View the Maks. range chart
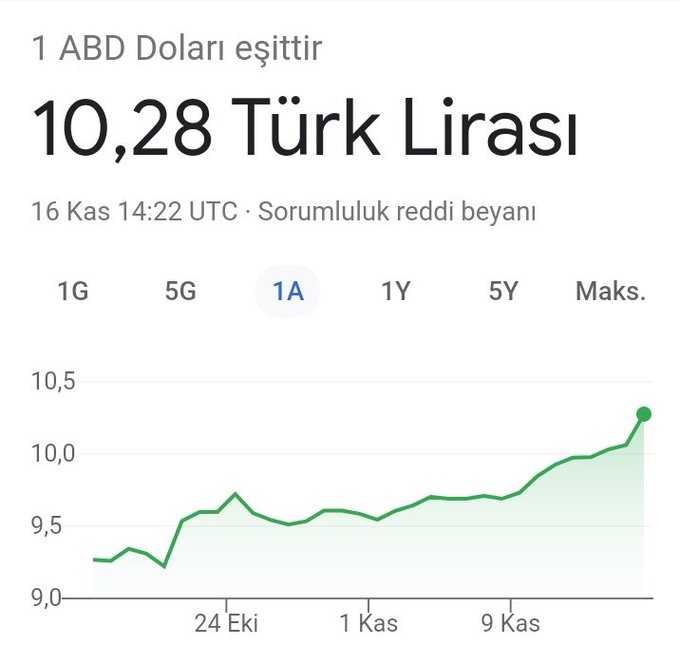680x664 pixels. pyautogui.click(x=610, y=293)
